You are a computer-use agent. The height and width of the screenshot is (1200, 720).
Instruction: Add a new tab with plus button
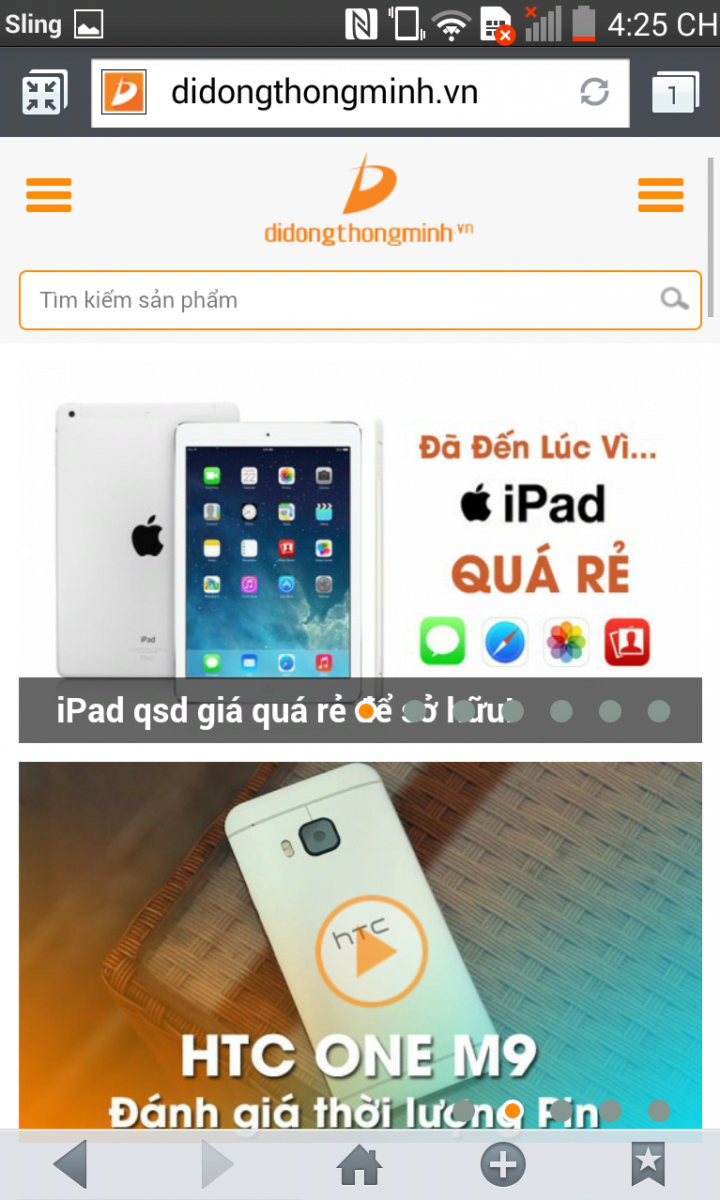click(503, 1165)
